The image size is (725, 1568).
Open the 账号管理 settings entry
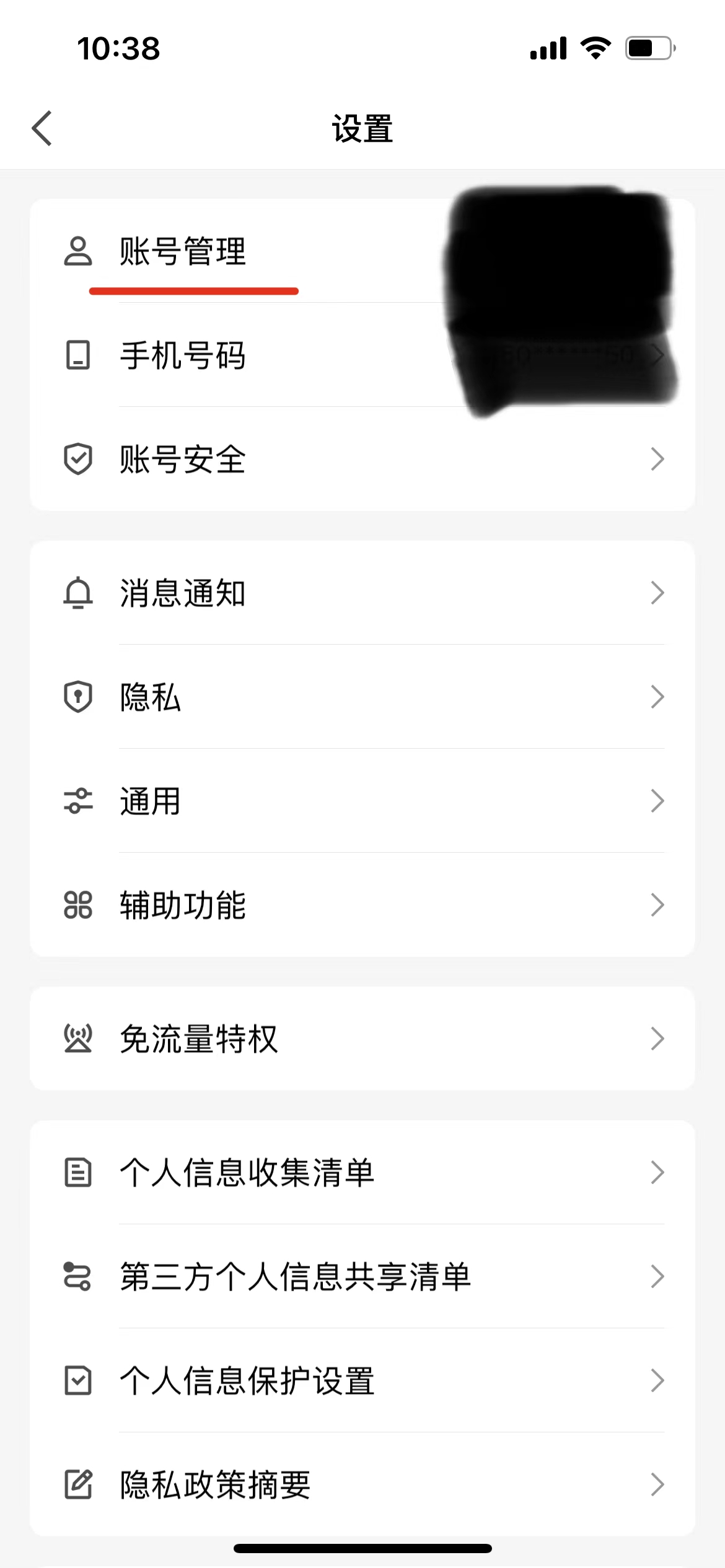pyautogui.click(x=182, y=251)
